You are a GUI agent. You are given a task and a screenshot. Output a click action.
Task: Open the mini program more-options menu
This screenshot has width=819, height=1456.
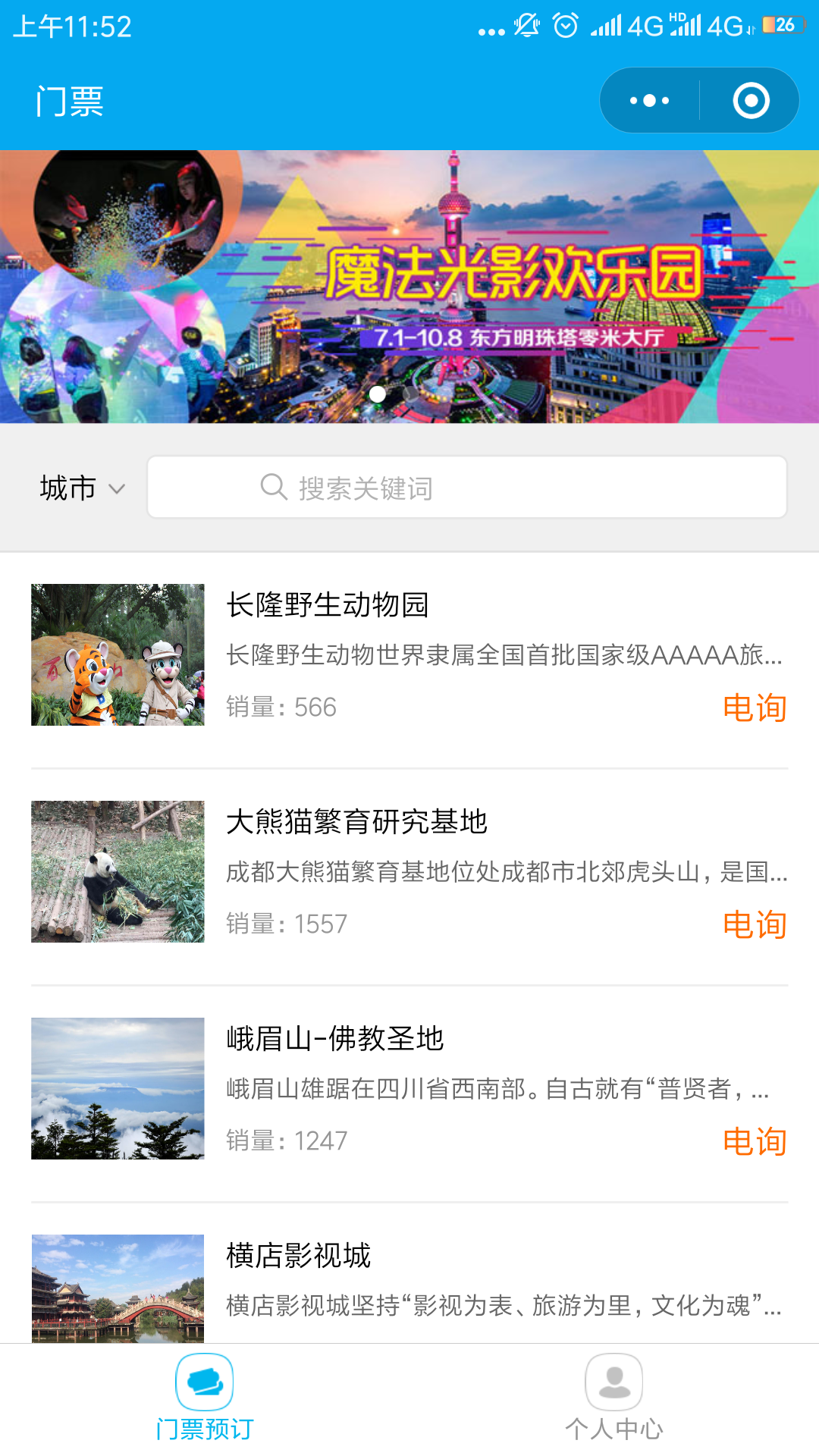[x=649, y=100]
